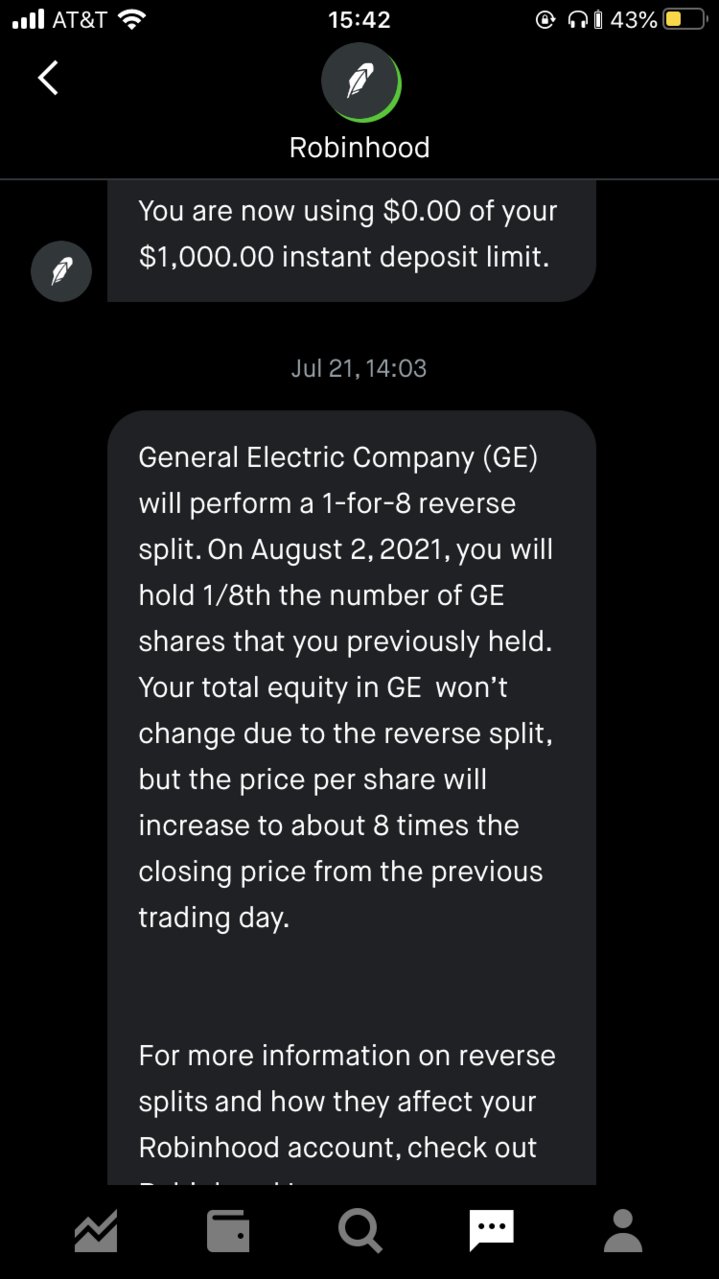Viewport: 719px width, 1279px height.
Task: Switch to the wallet cash tab
Action: tap(228, 1230)
